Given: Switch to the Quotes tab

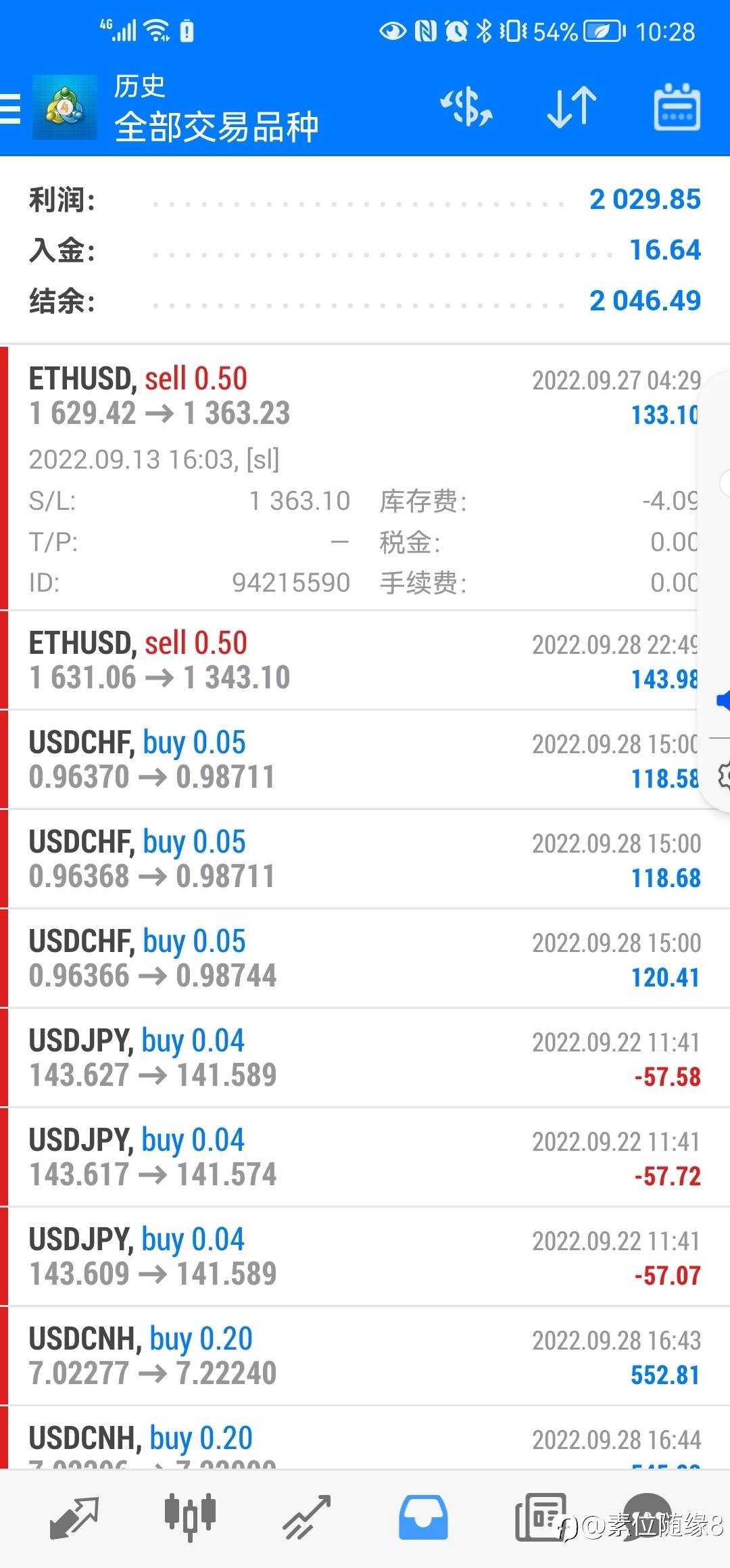Looking at the screenshot, I should point(74,1517).
